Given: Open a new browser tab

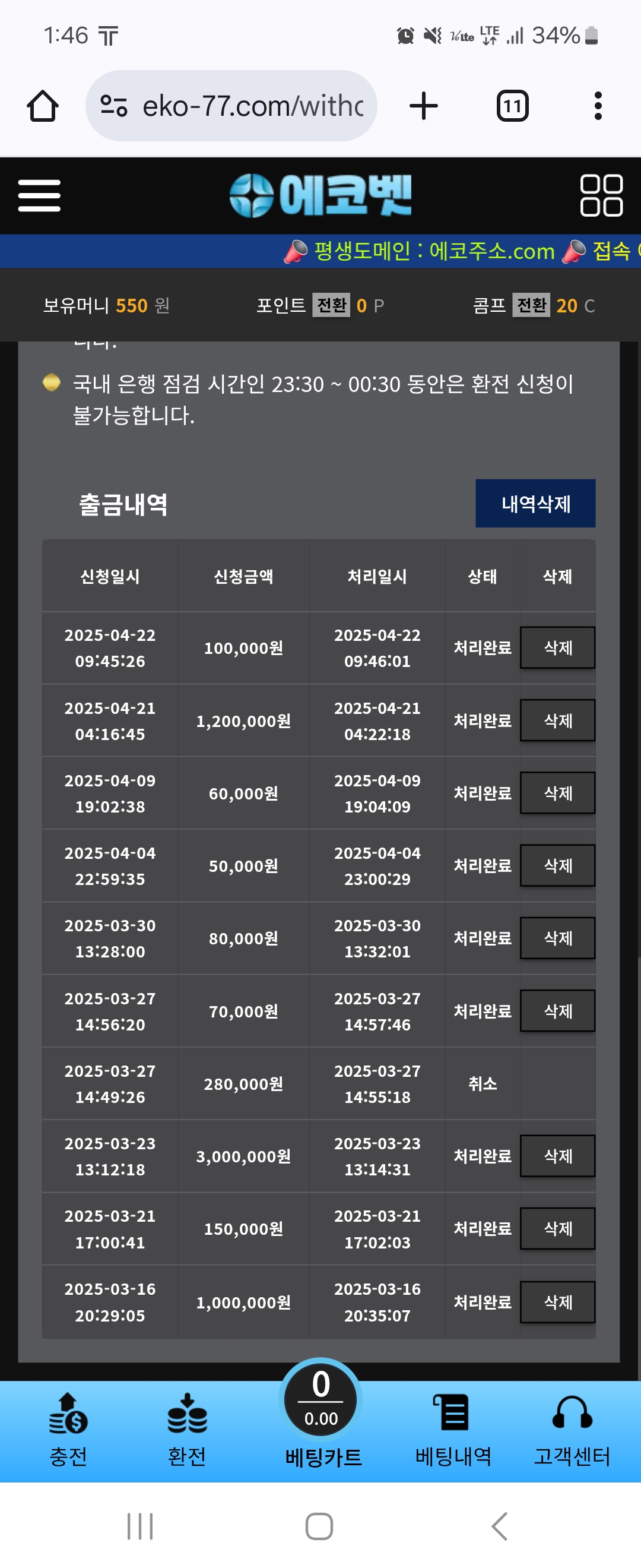Looking at the screenshot, I should pyautogui.click(x=423, y=106).
